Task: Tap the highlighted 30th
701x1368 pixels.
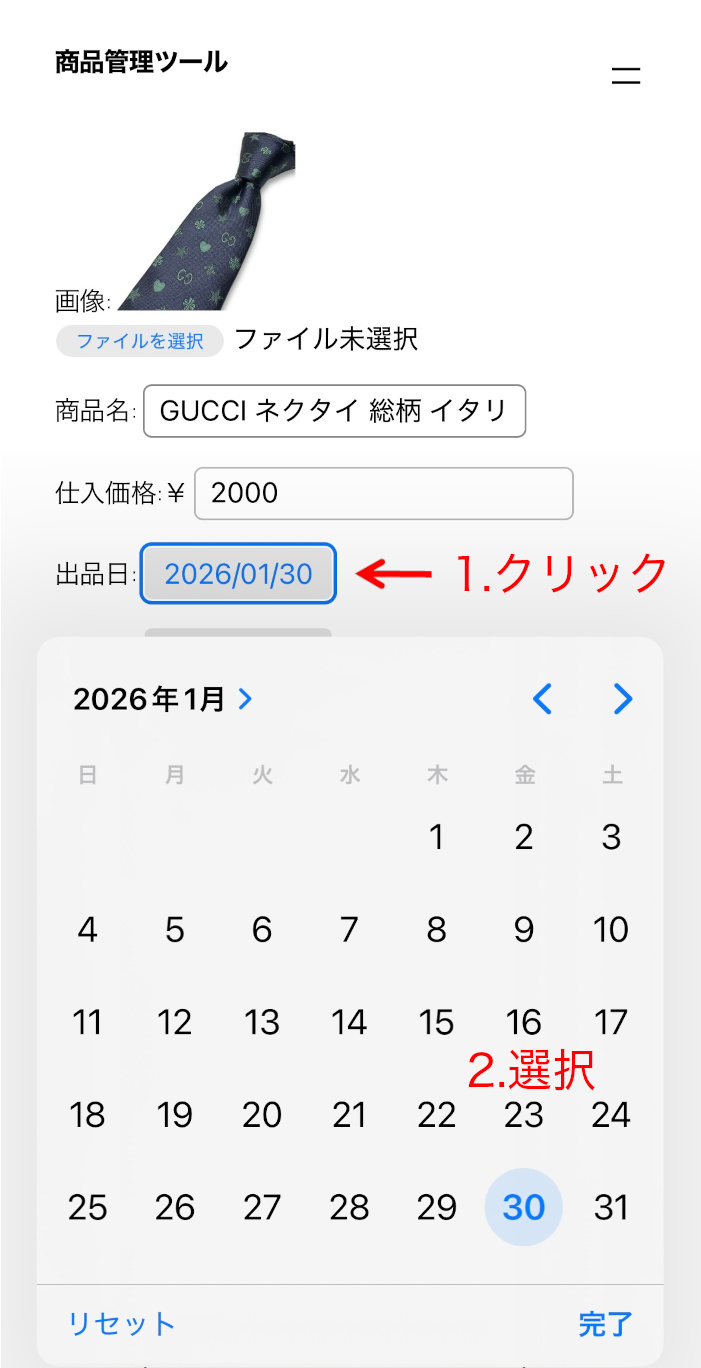Action: pos(524,1207)
